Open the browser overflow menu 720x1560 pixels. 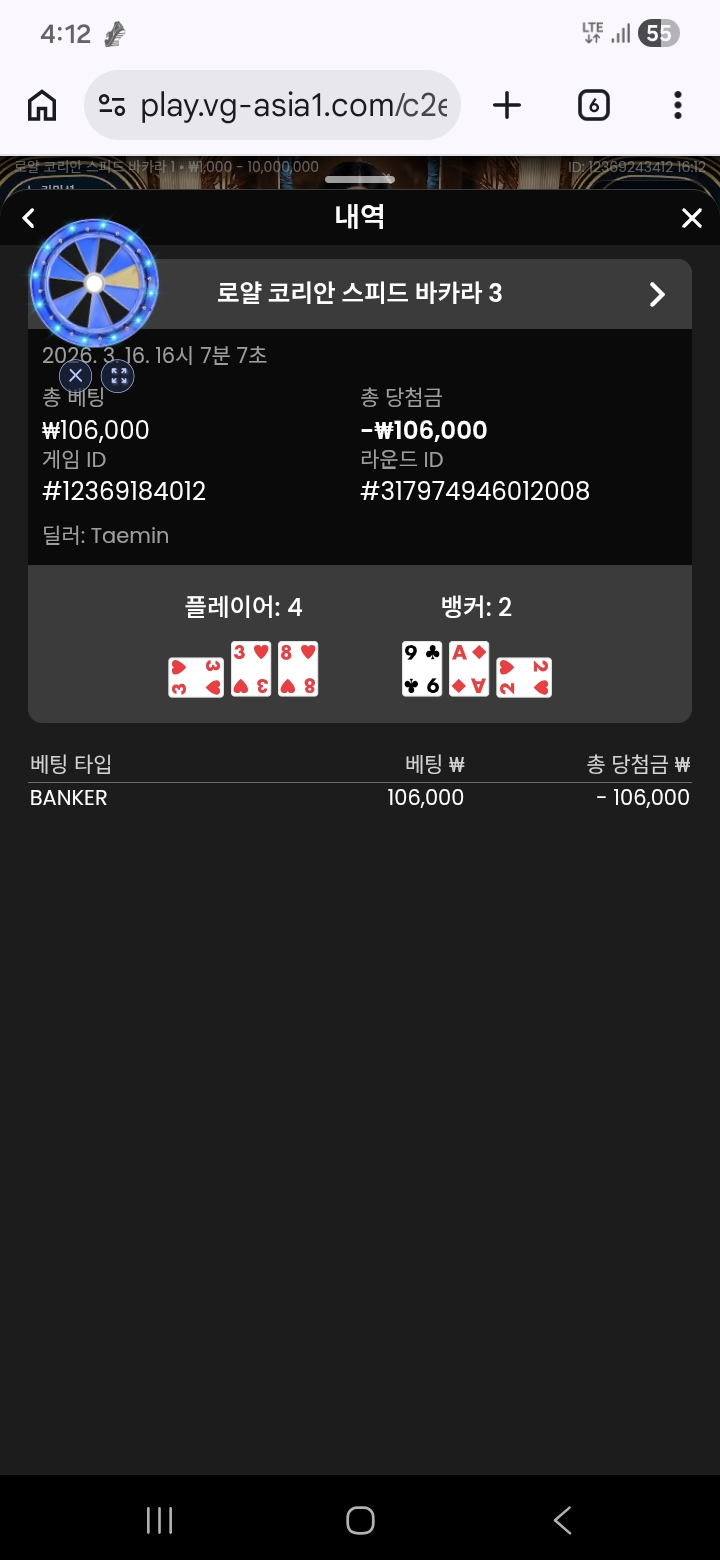[x=677, y=105]
